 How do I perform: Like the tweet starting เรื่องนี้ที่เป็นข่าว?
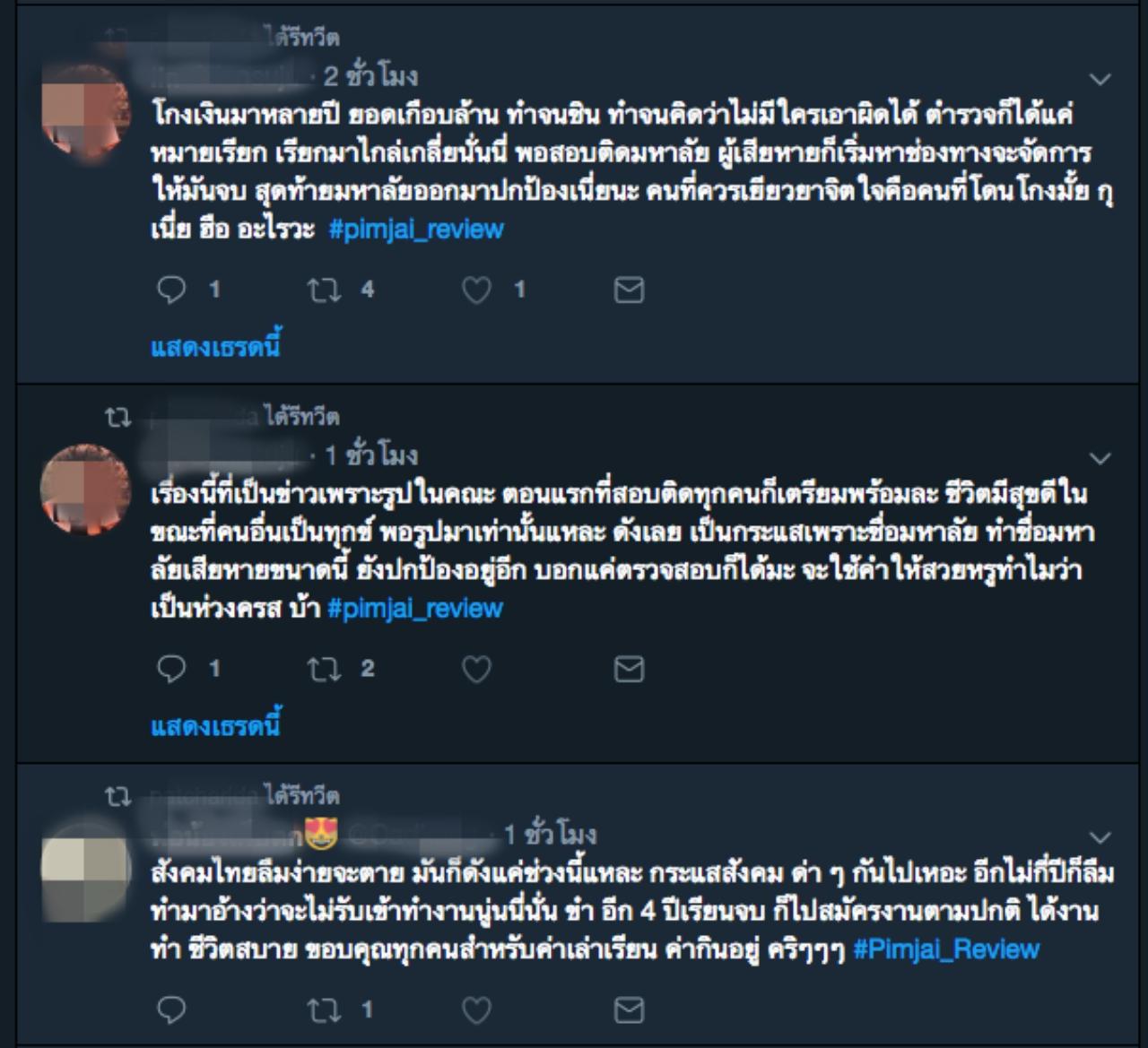(476, 669)
